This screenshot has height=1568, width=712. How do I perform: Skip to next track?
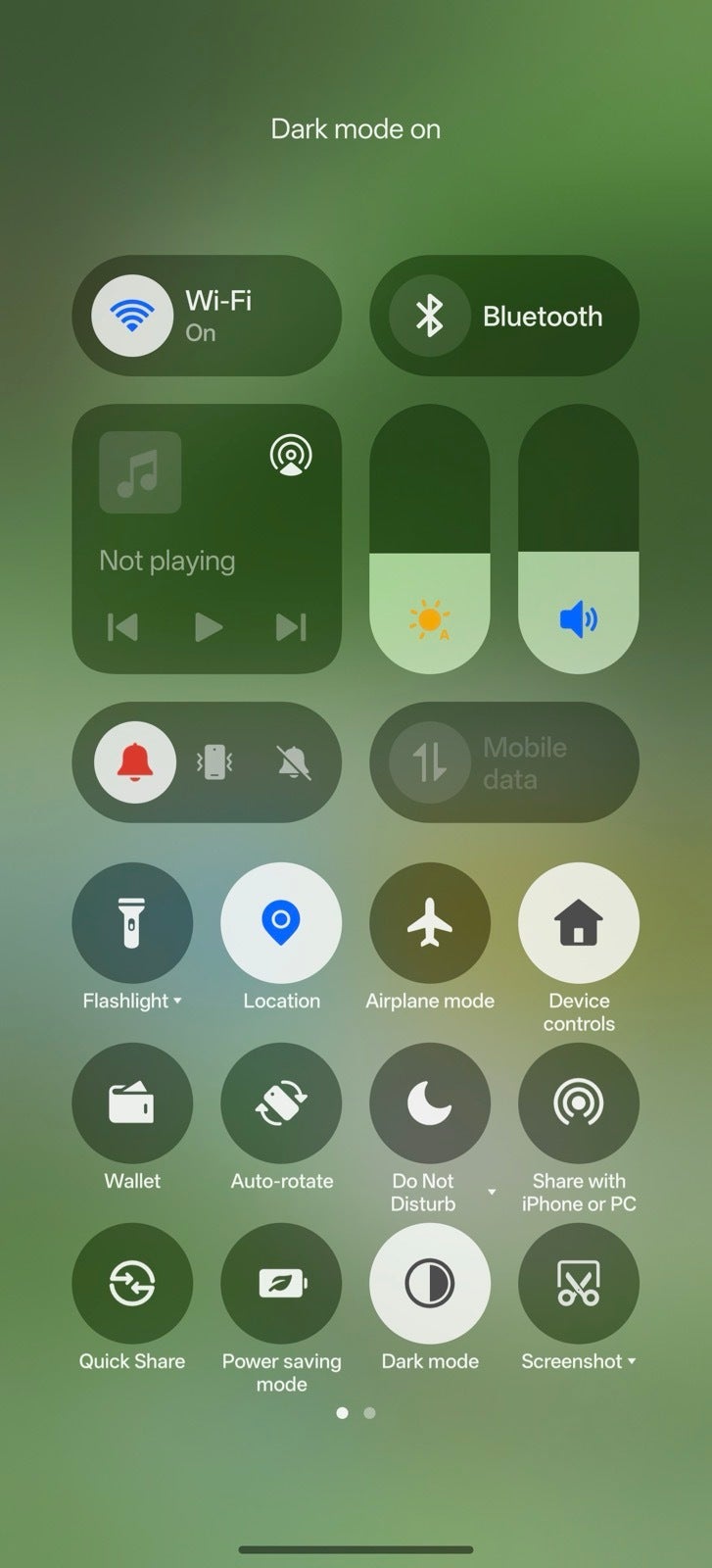[291, 626]
